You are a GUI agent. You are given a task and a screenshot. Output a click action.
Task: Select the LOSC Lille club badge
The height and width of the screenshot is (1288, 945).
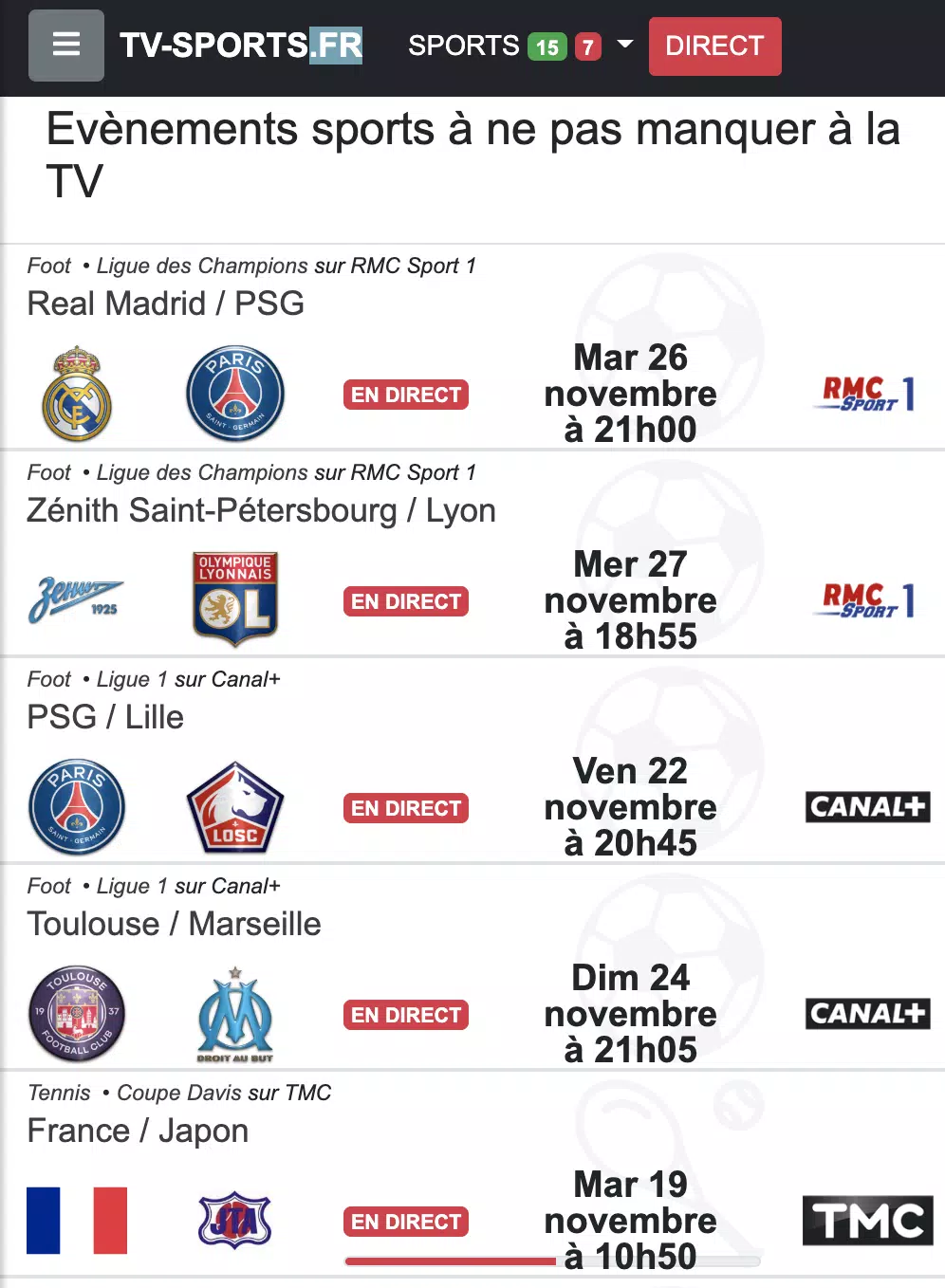coord(234,806)
